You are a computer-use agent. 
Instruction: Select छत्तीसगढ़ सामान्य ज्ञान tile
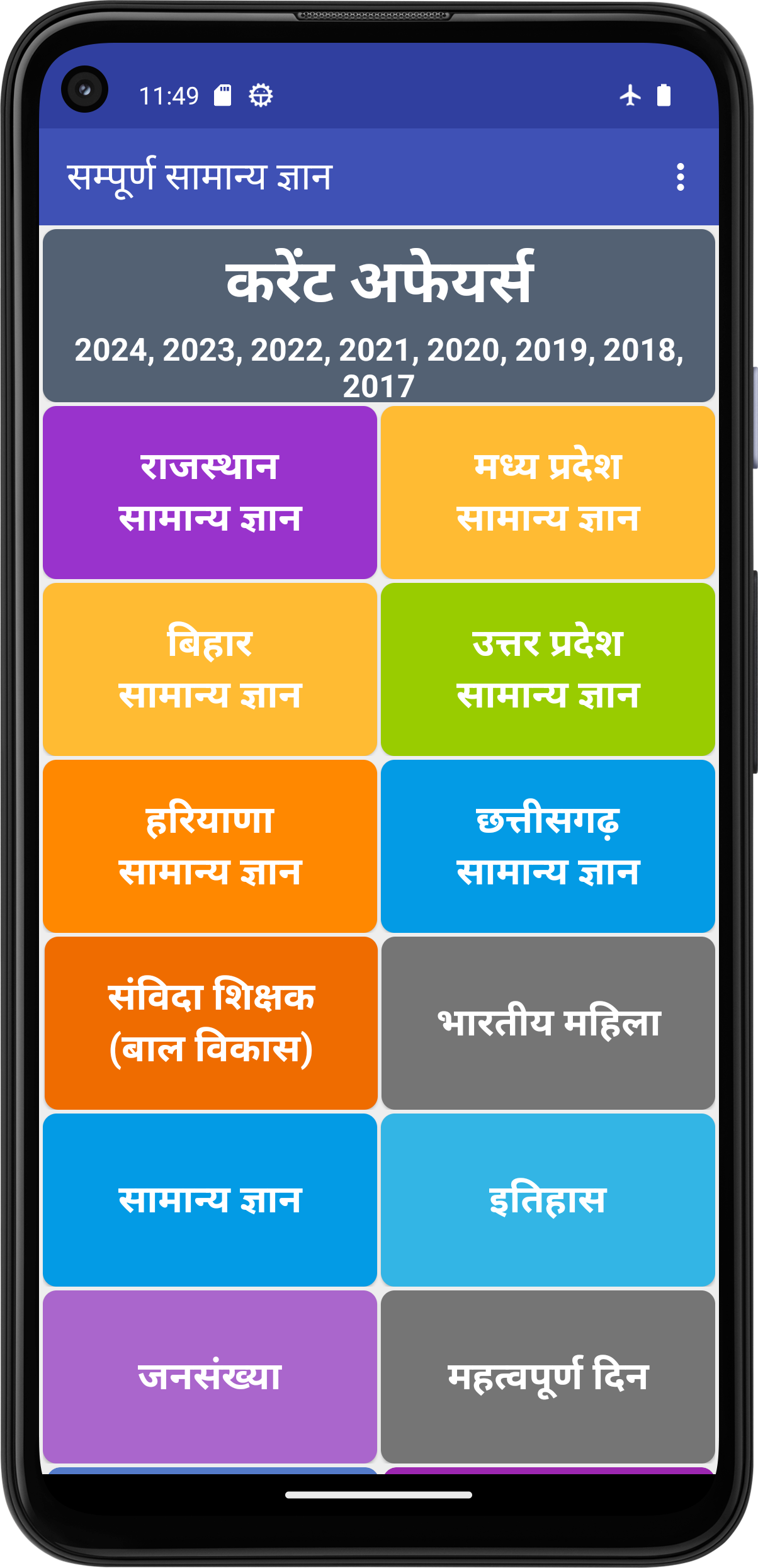pos(548,846)
